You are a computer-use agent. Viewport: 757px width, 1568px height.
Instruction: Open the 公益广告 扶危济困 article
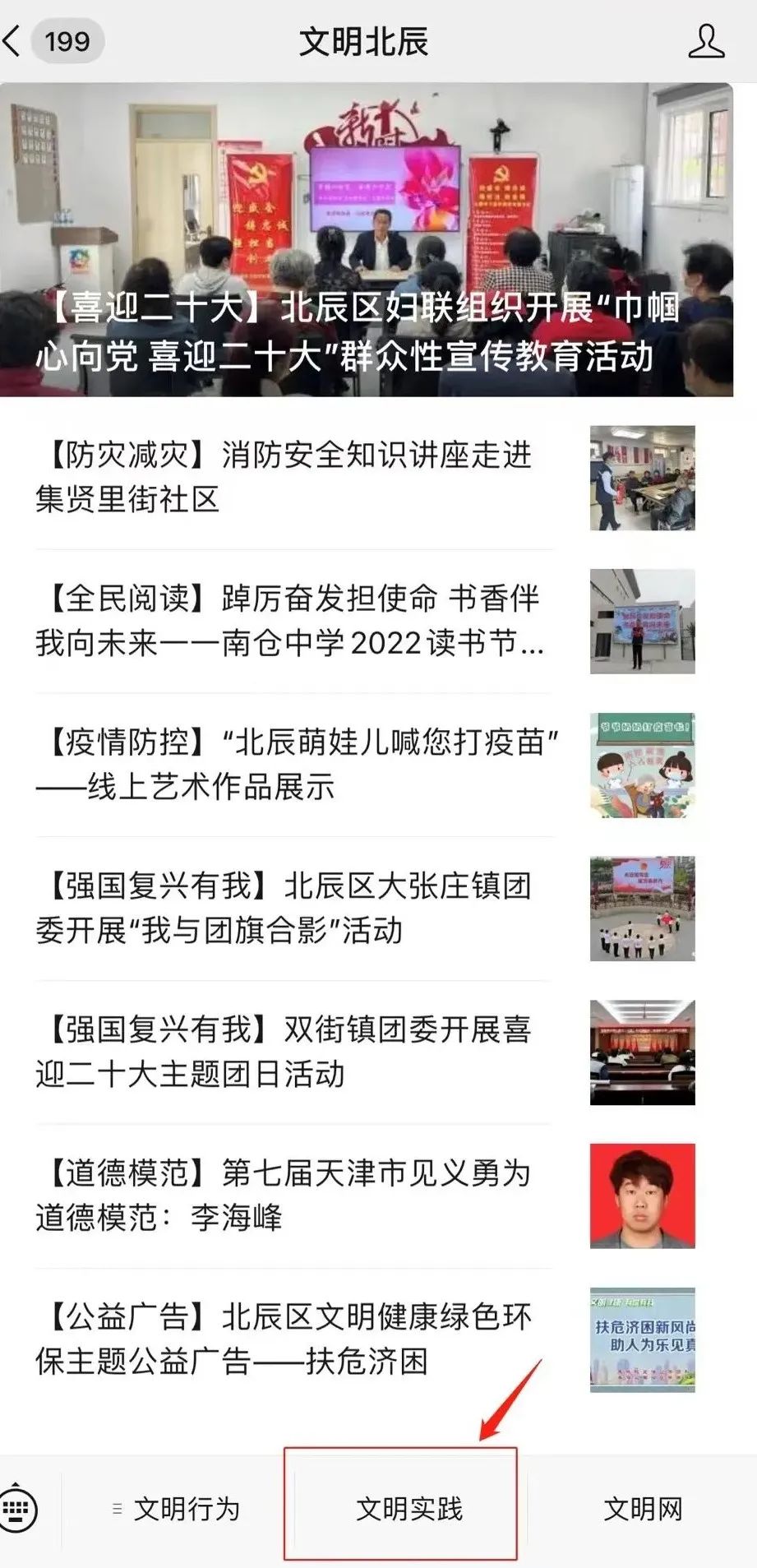coord(367,1339)
